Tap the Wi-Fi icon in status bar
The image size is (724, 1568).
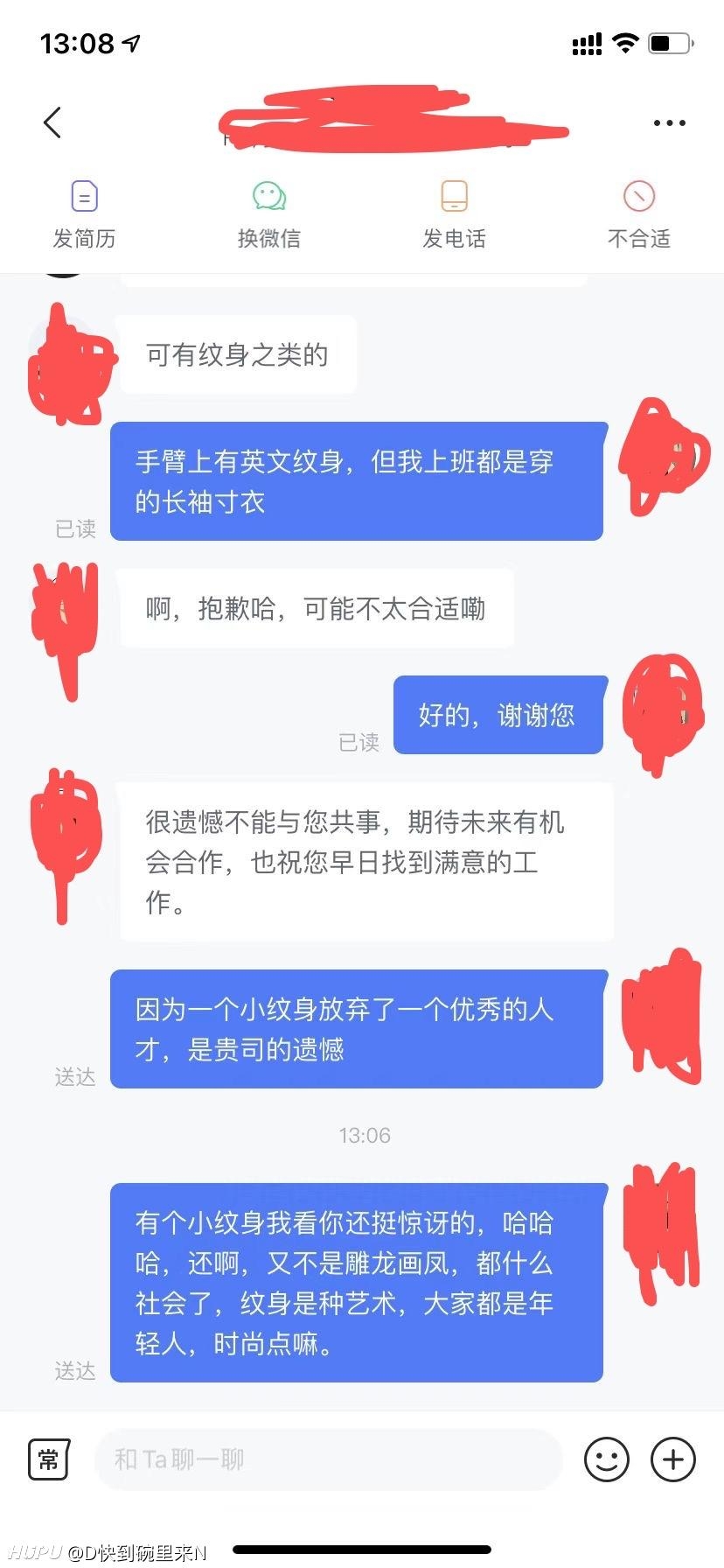pos(626,43)
